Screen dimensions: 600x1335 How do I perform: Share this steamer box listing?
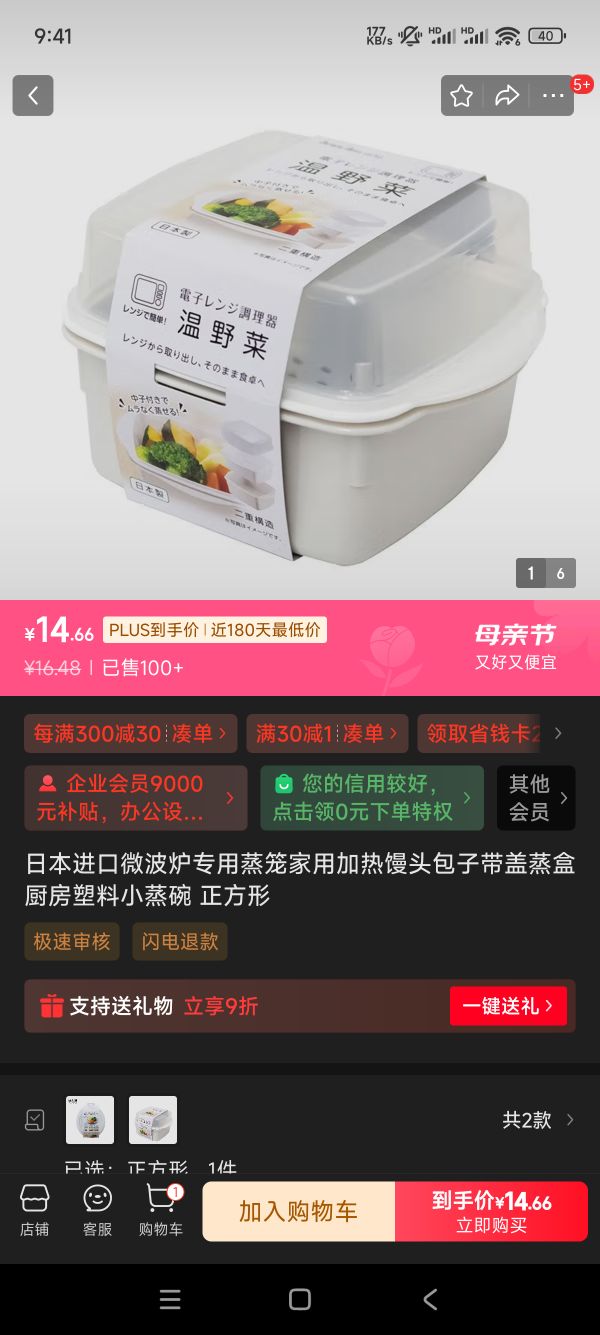[507, 96]
